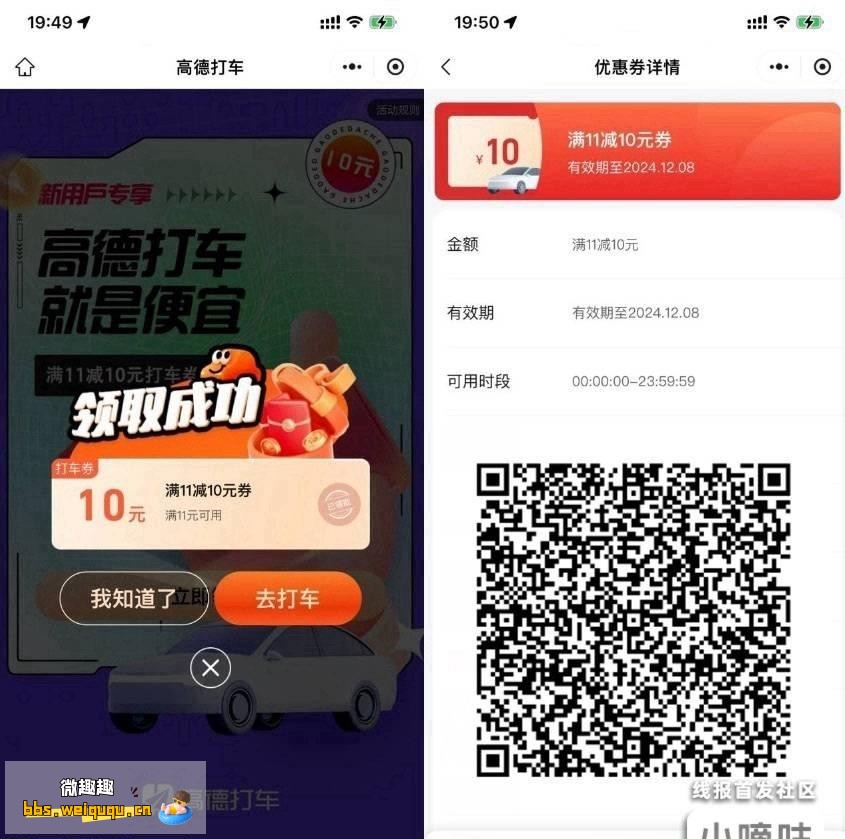Close the 高德打车 mini program
The image size is (845, 839).
pyautogui.click(x=396, y=67)
